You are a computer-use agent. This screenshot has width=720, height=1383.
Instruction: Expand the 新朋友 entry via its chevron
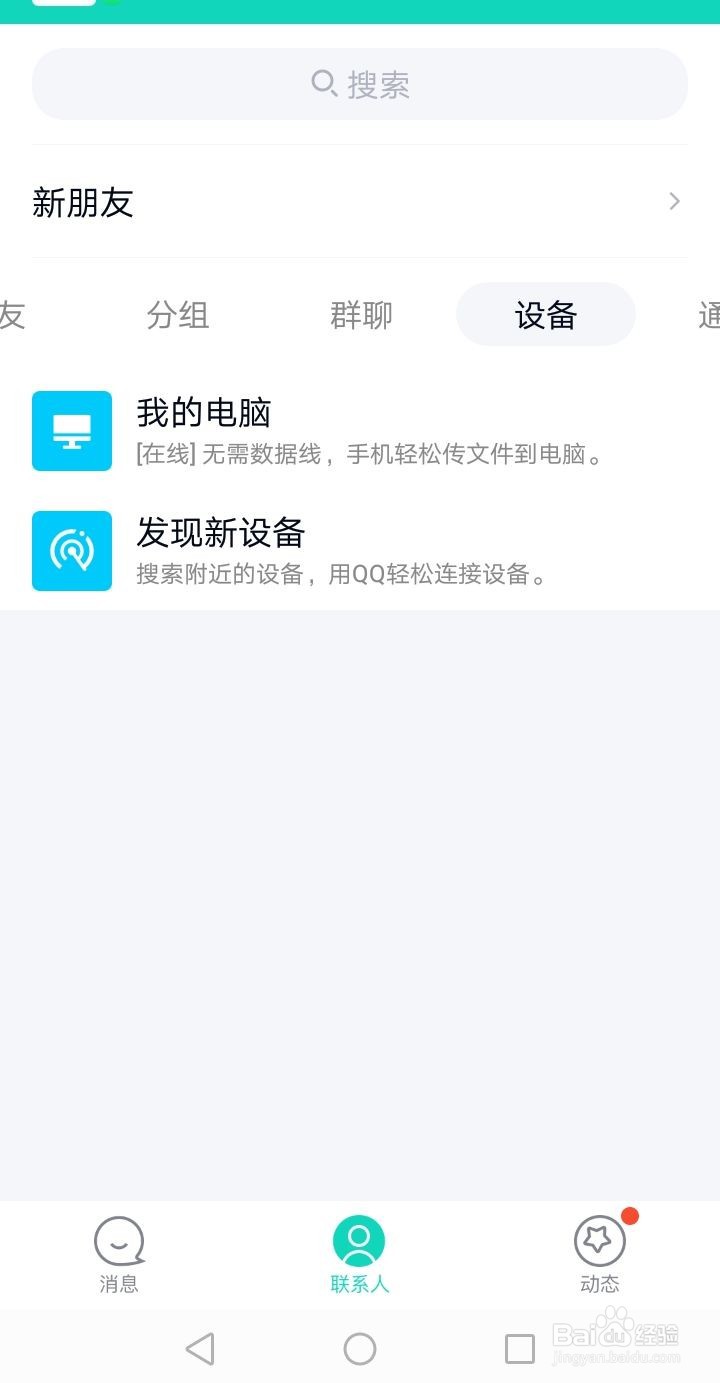coord(673,201)
